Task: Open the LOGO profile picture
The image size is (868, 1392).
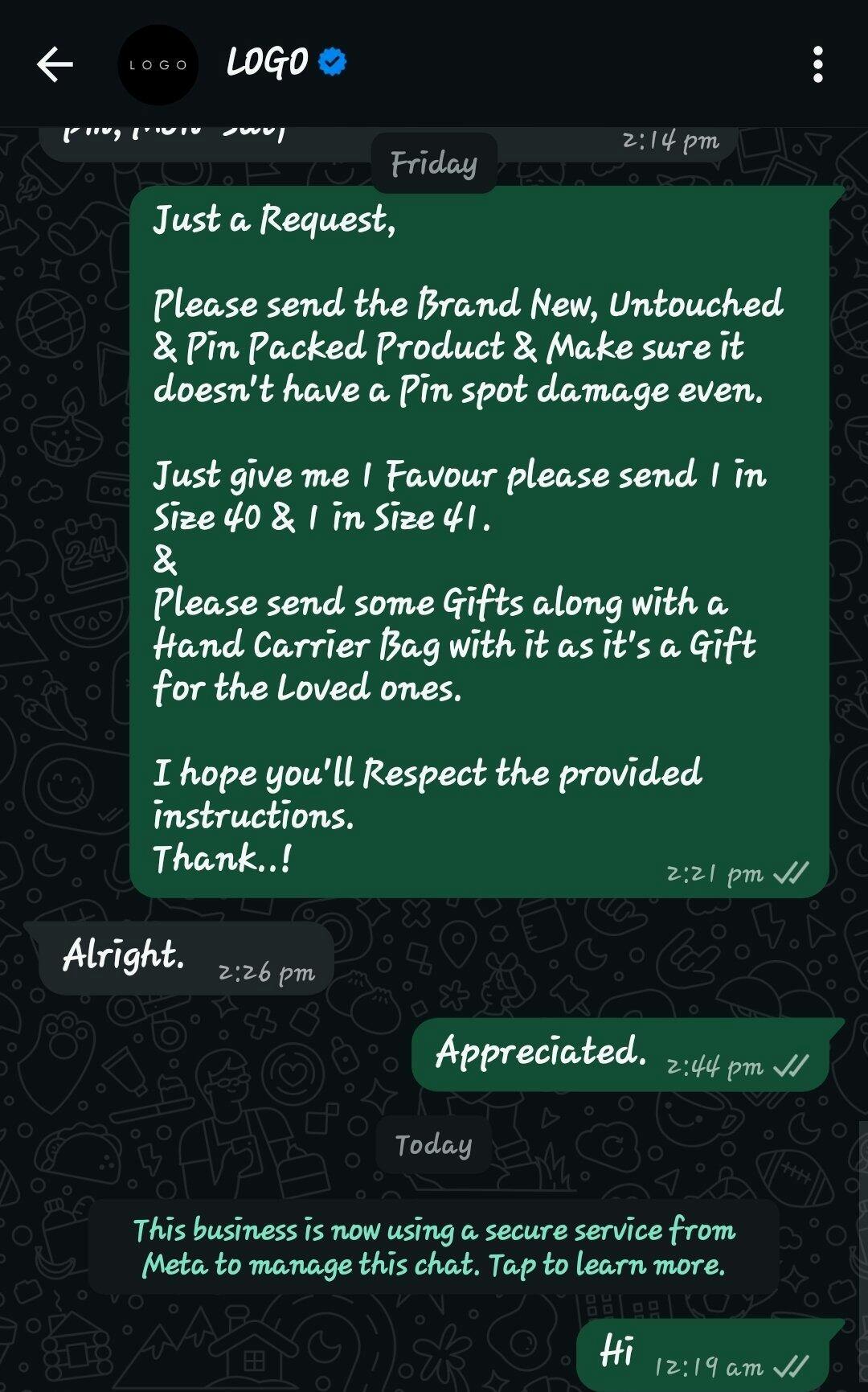Action: 158,64
